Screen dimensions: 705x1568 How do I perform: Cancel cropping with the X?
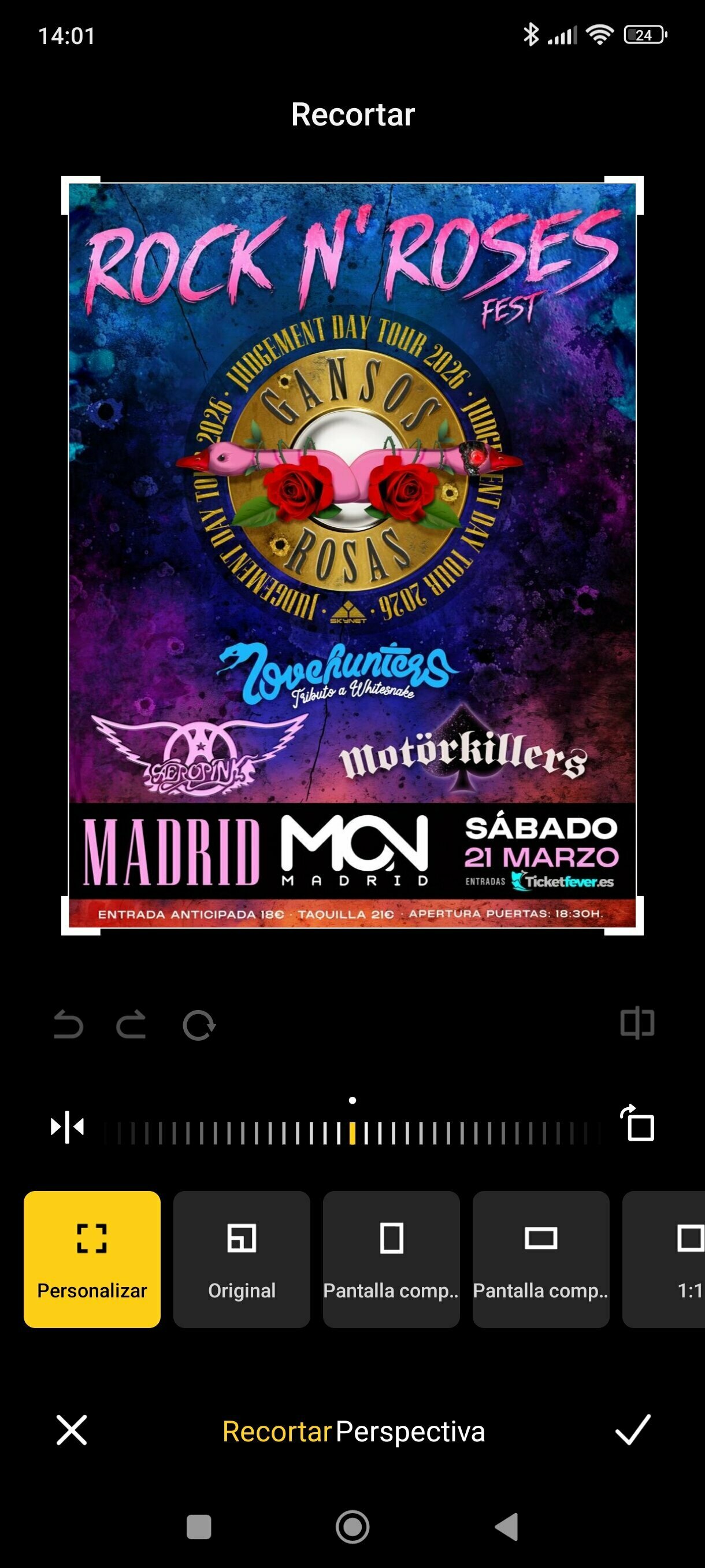click(x=72, y=1430)
